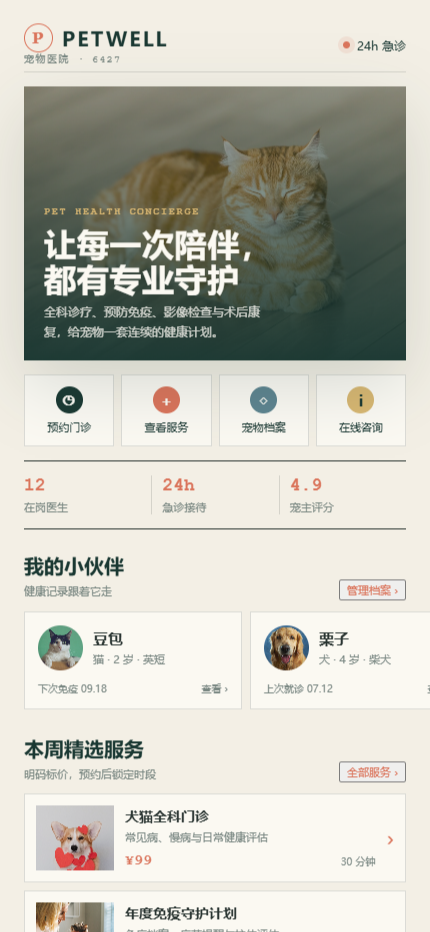This screenshot has height=932, width=430.
Task: Open the 24h 急诊 emergency link
Action: (x=372, y=46)
